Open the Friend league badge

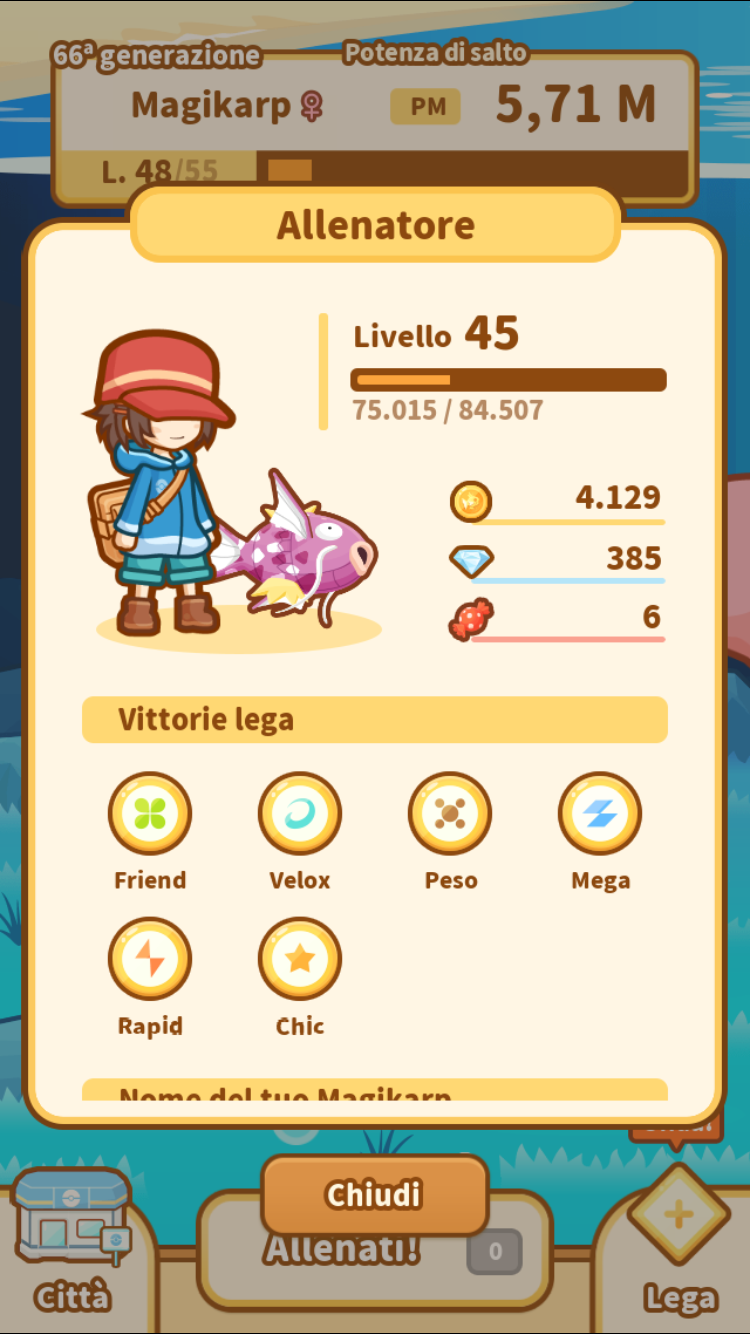point(150,814)
